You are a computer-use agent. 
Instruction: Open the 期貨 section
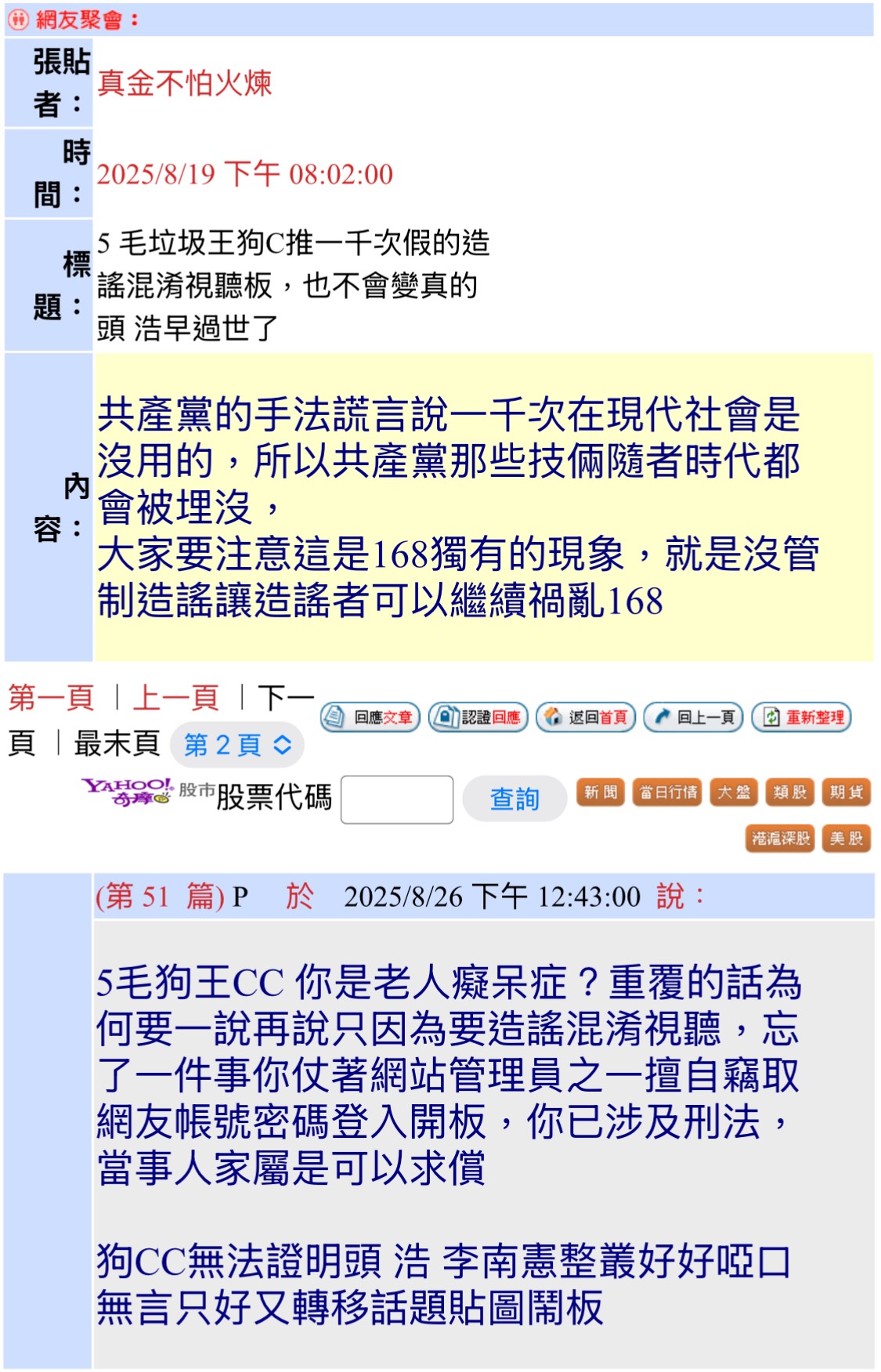click(846, 792)
